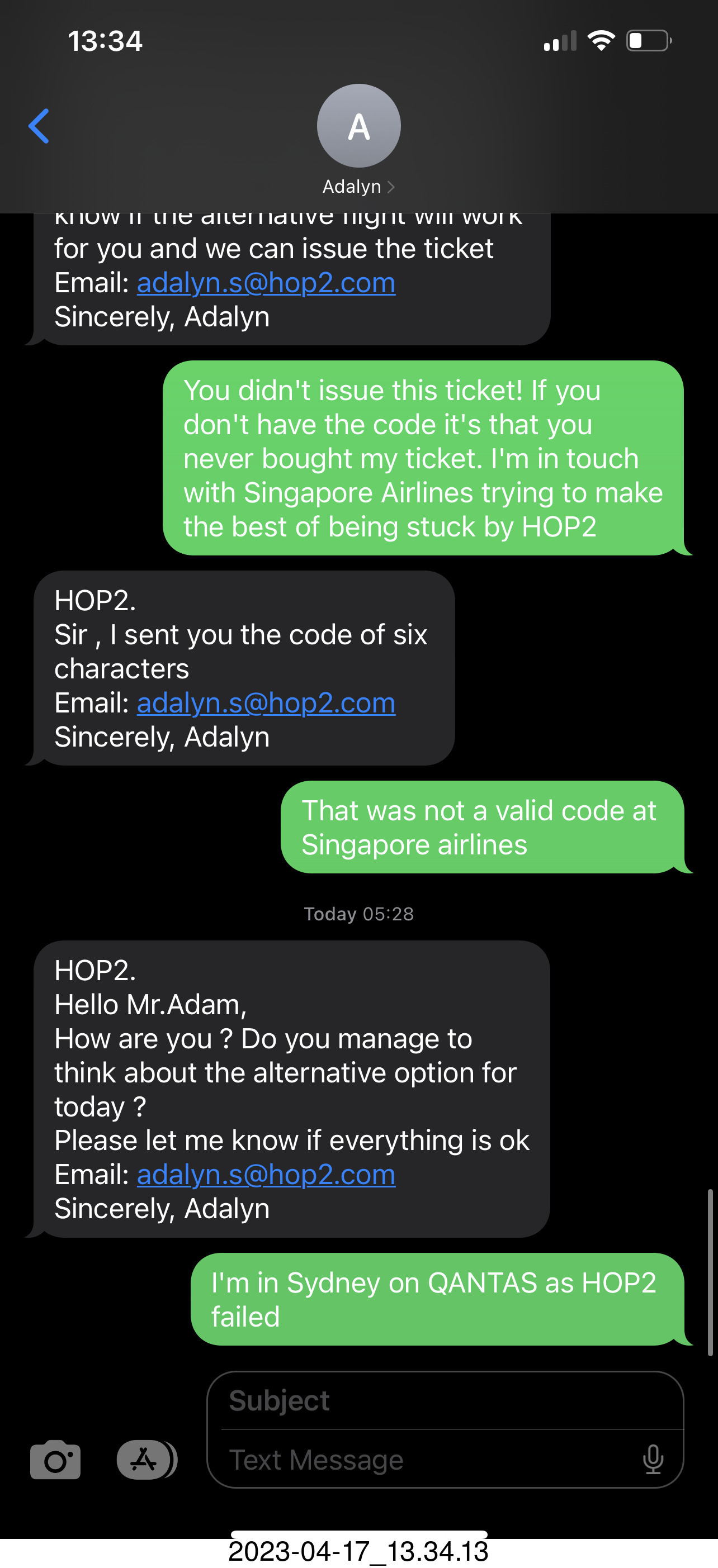Open email link in Hello Mr.Adam message
718x1568 pixels.
(266, 1174)
